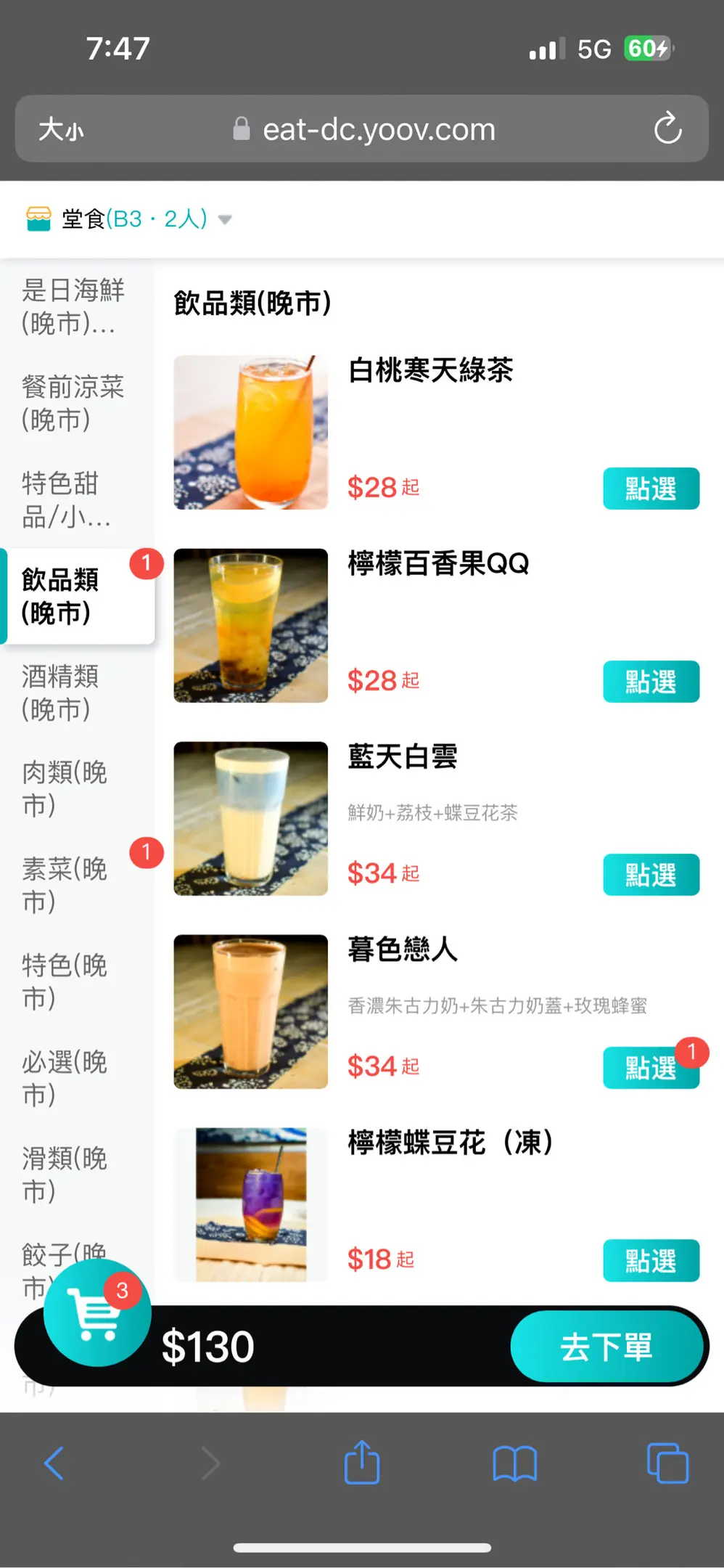Viewport: 724px width, 1568px height.
Task: Tap 去下單 to place the order
Action: coord(606,1347)
